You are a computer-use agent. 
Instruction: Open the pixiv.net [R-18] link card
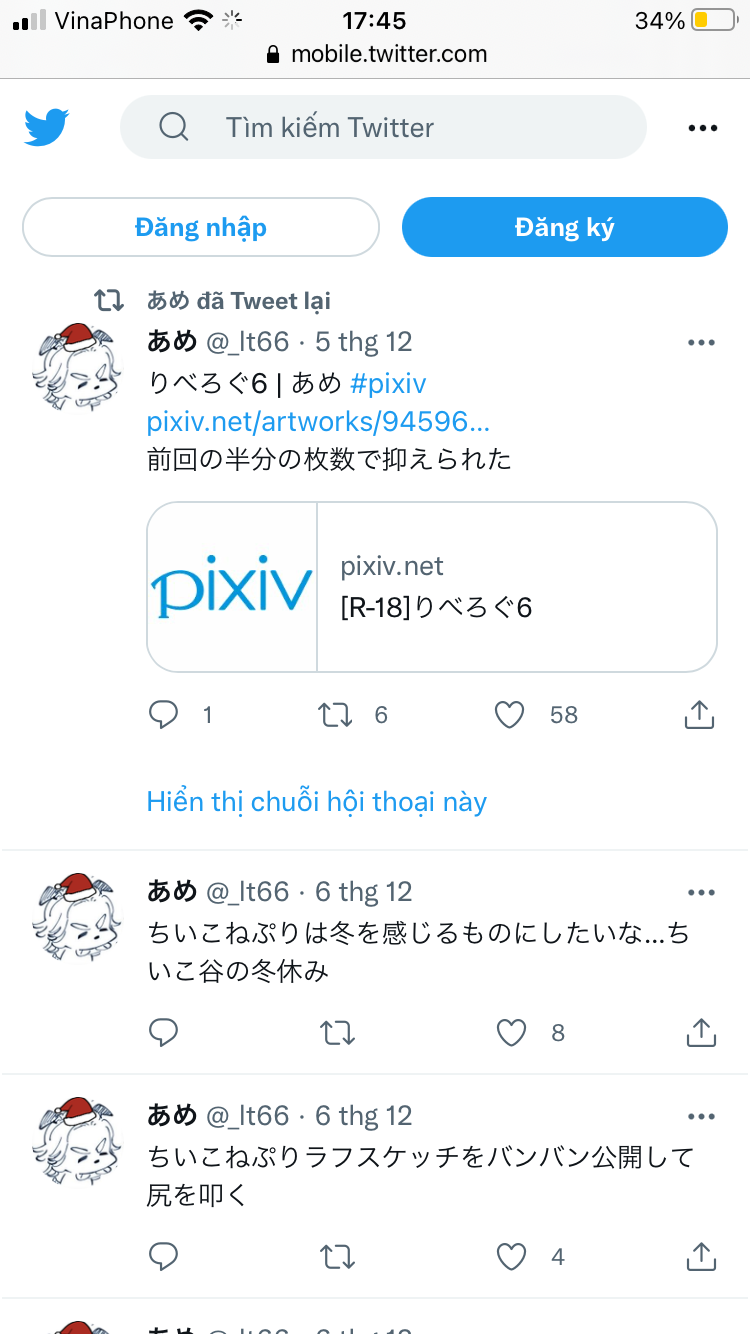point(432,587)
